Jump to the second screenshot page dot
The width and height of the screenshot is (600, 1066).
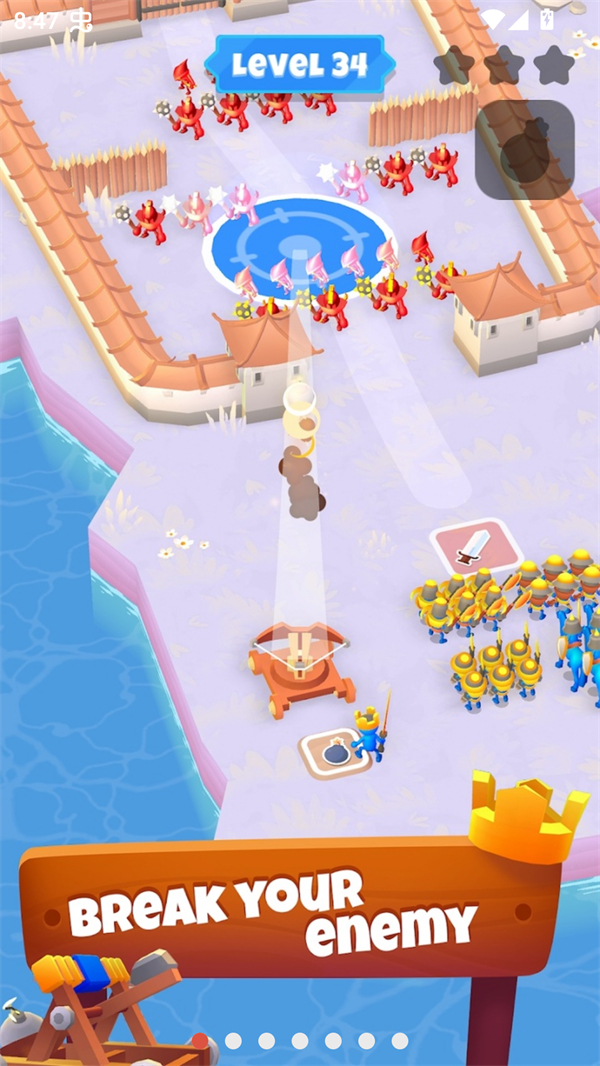[233, 1041]
